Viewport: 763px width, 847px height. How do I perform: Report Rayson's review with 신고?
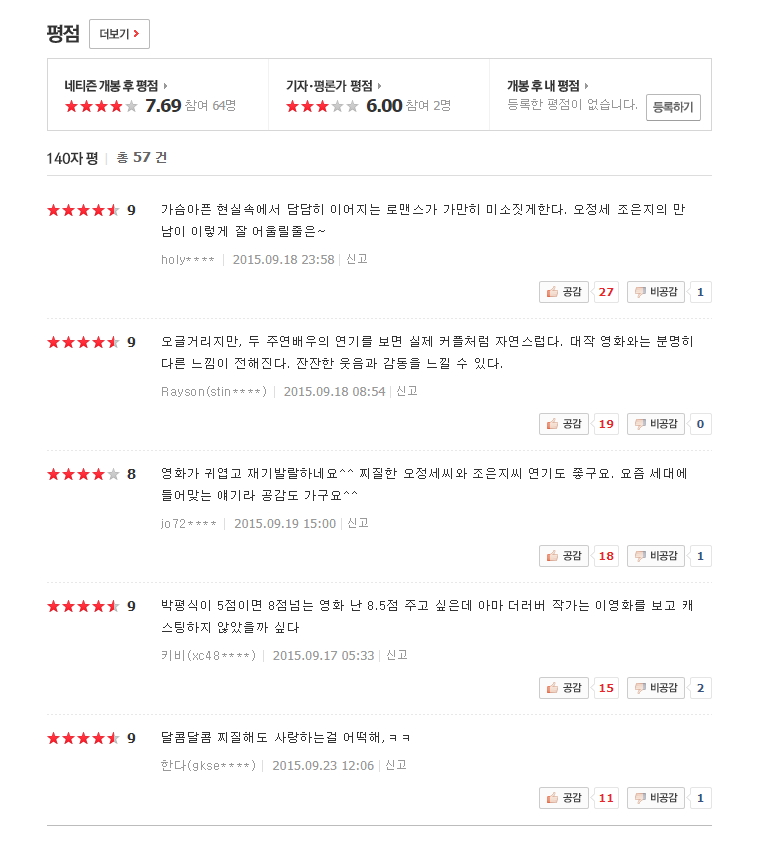(x=407, y=391)
